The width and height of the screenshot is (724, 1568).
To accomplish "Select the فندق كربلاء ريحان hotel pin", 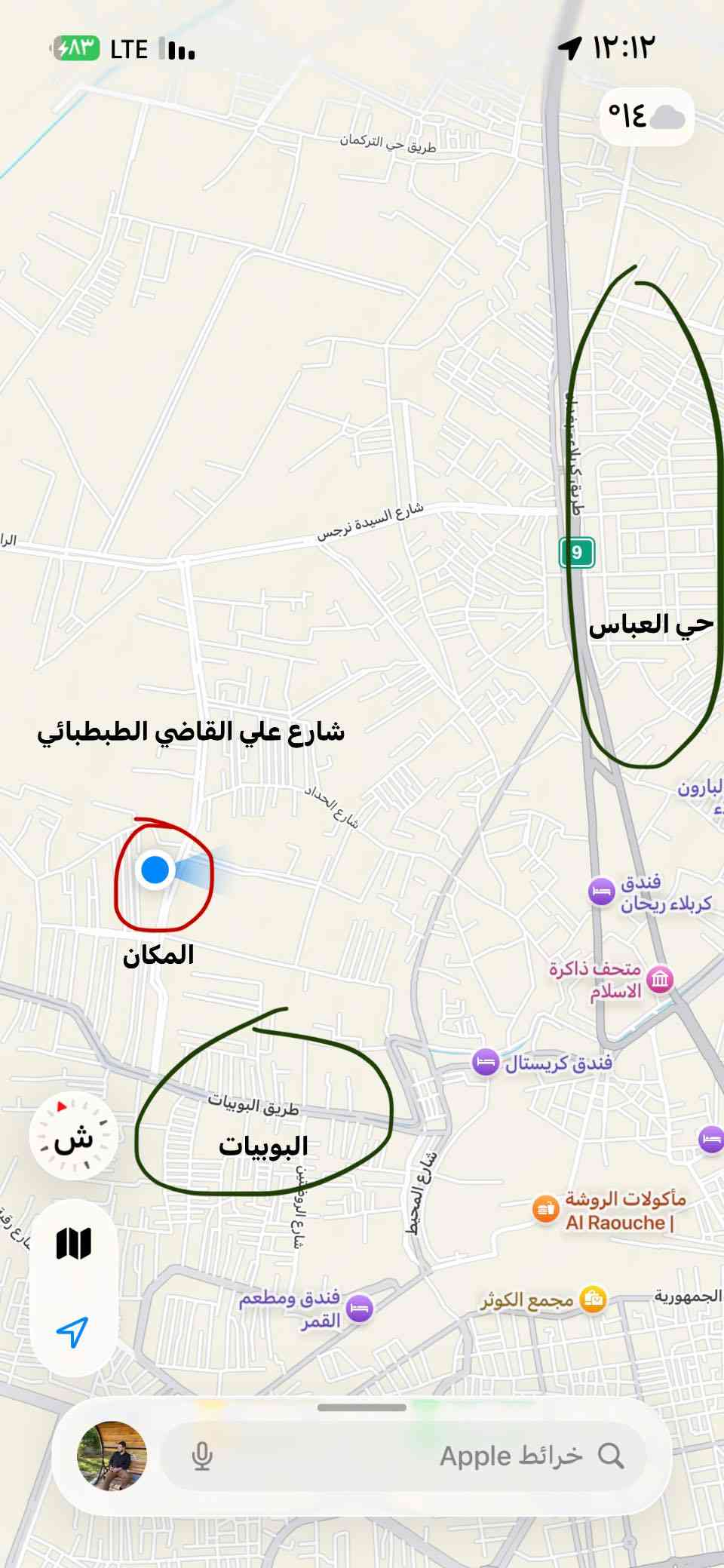I will 601,892.
